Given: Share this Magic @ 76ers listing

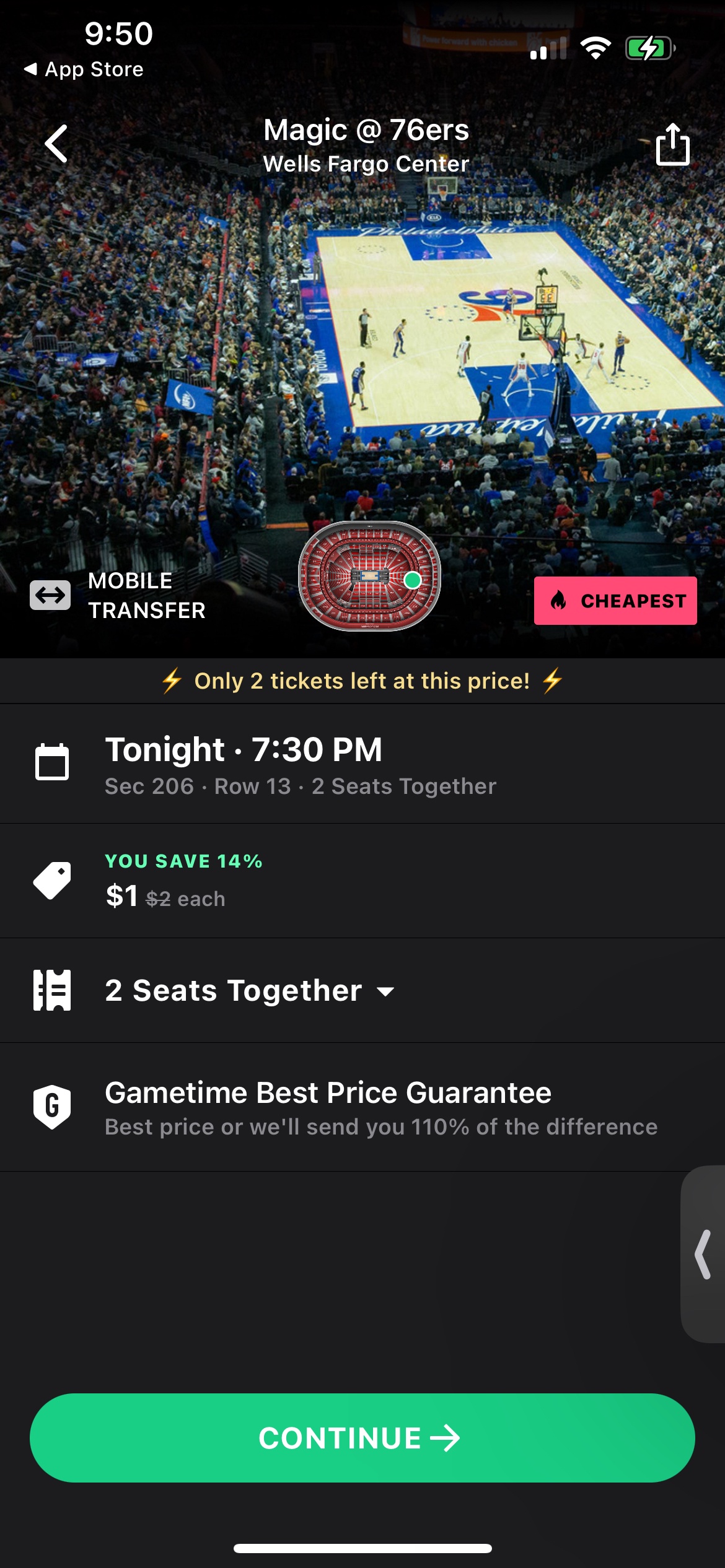Looking at the screenshot, I should tap(672, 144).
